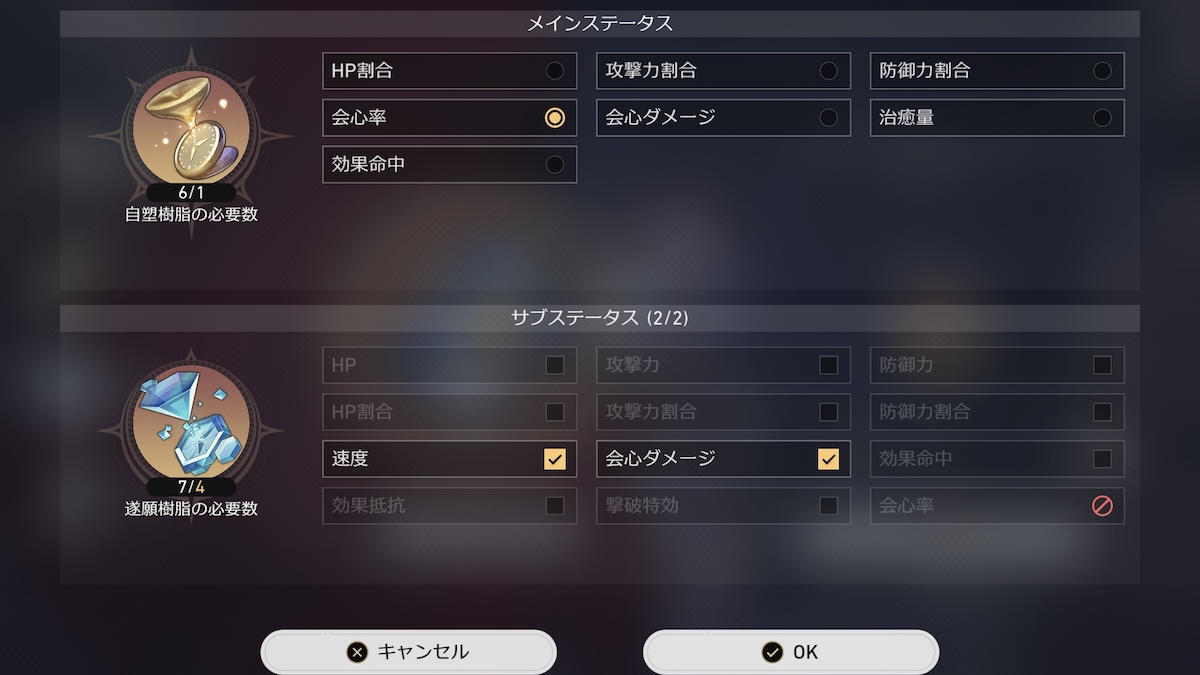Select 効果命中 as main stat

(449, 165)
